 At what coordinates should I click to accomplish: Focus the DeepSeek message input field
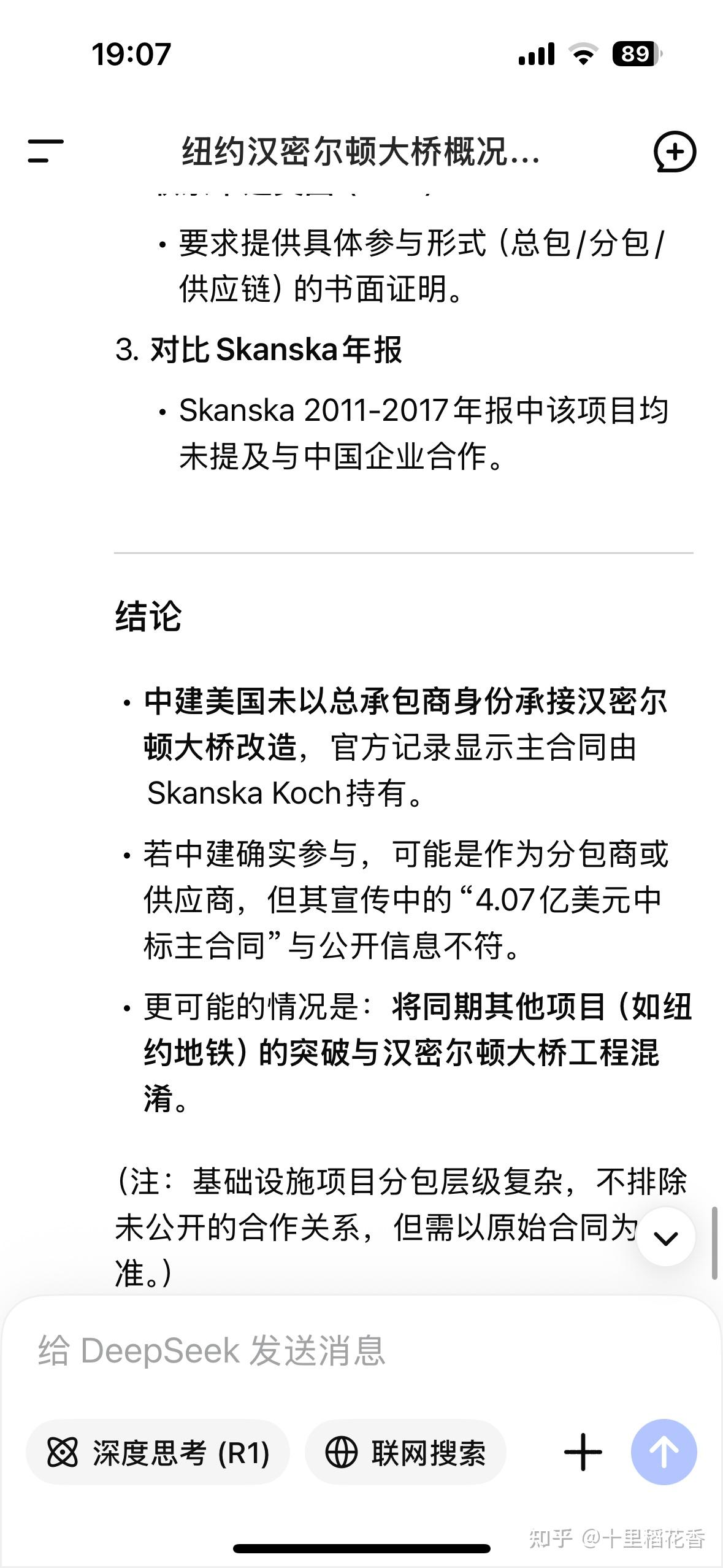click(362, 1351)
